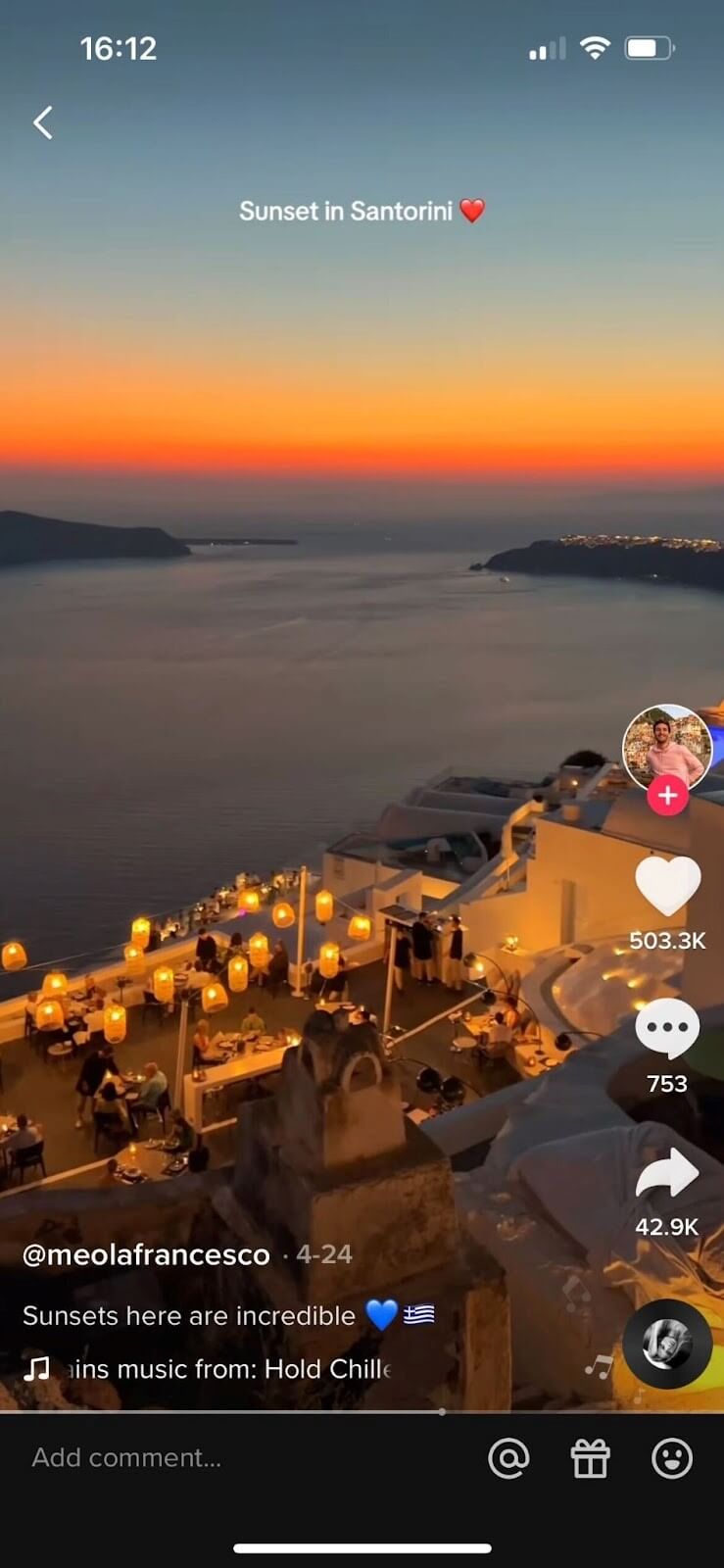Open meolafrancesco's profile picture
The width and height of the screenshot is (724, 1568).
tap(666, 746)
